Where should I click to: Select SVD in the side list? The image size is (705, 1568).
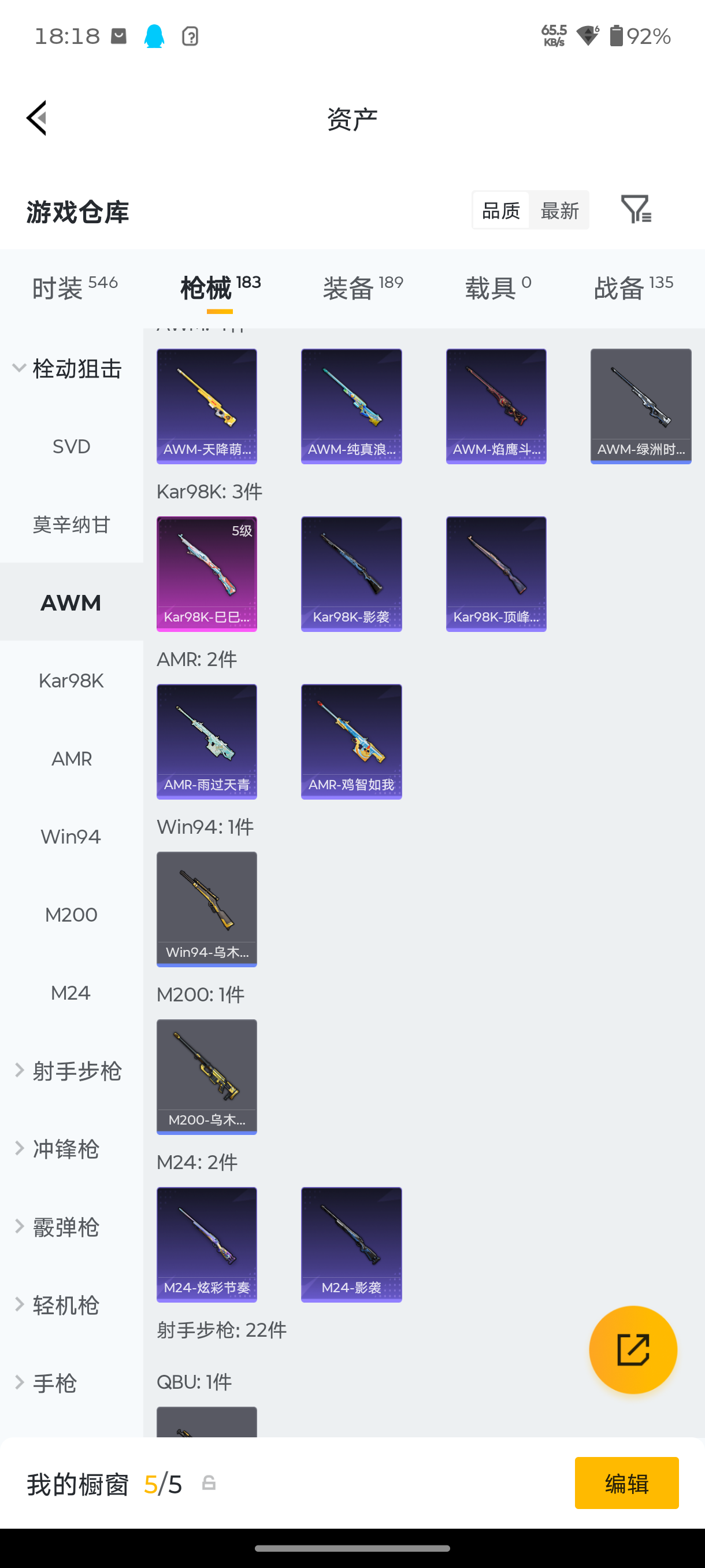pos(71,447)
